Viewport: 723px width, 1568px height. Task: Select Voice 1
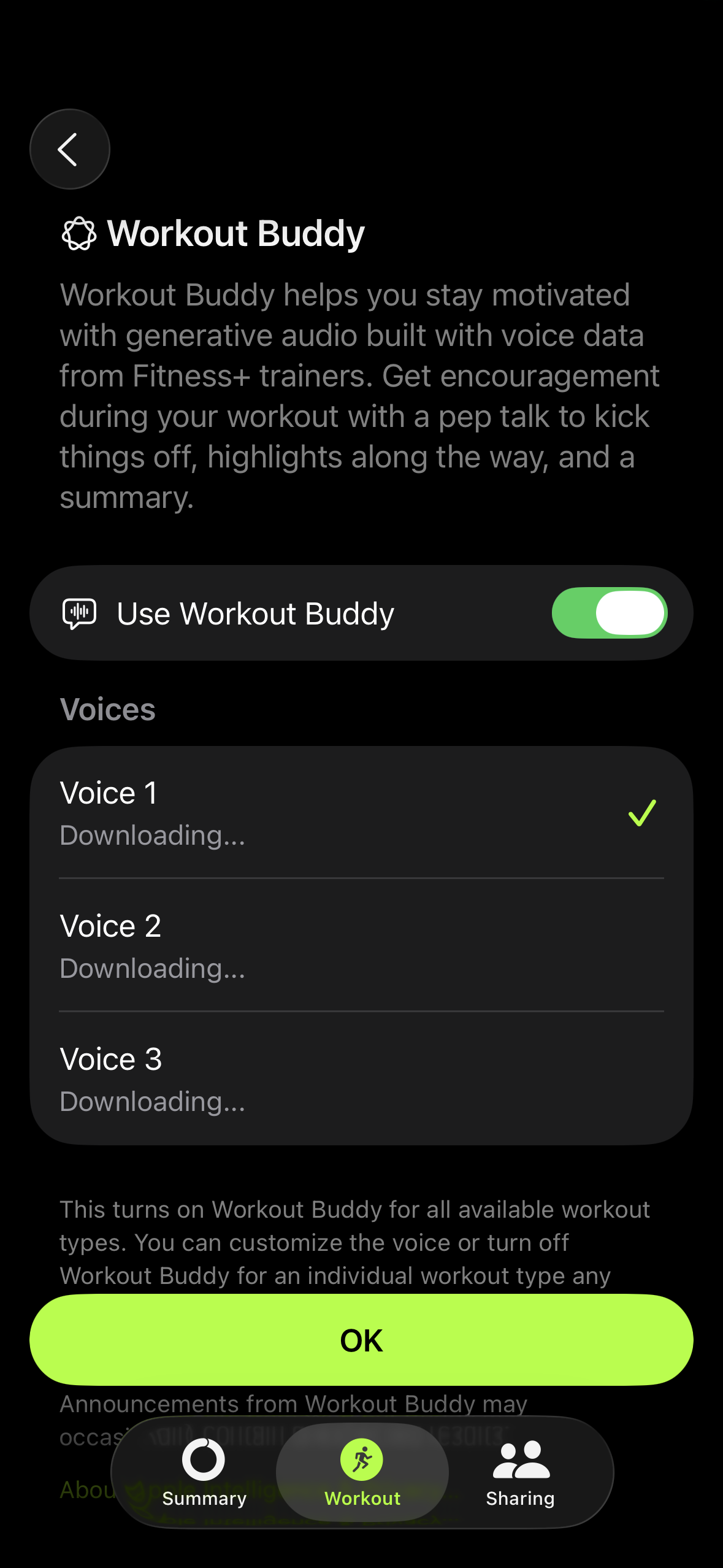point(361,813)
